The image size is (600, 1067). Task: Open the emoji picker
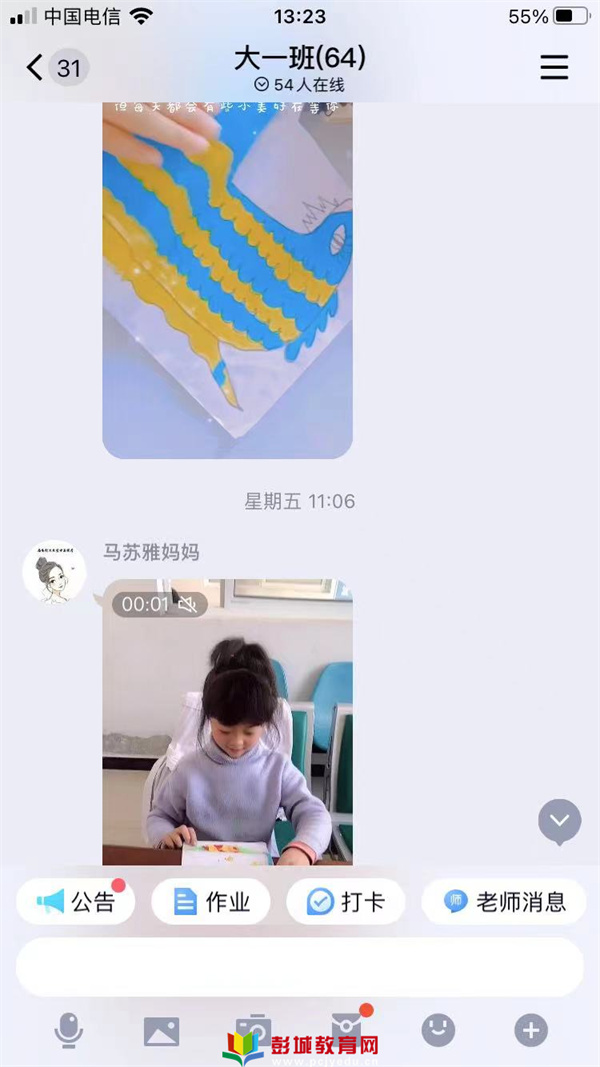438,1030
